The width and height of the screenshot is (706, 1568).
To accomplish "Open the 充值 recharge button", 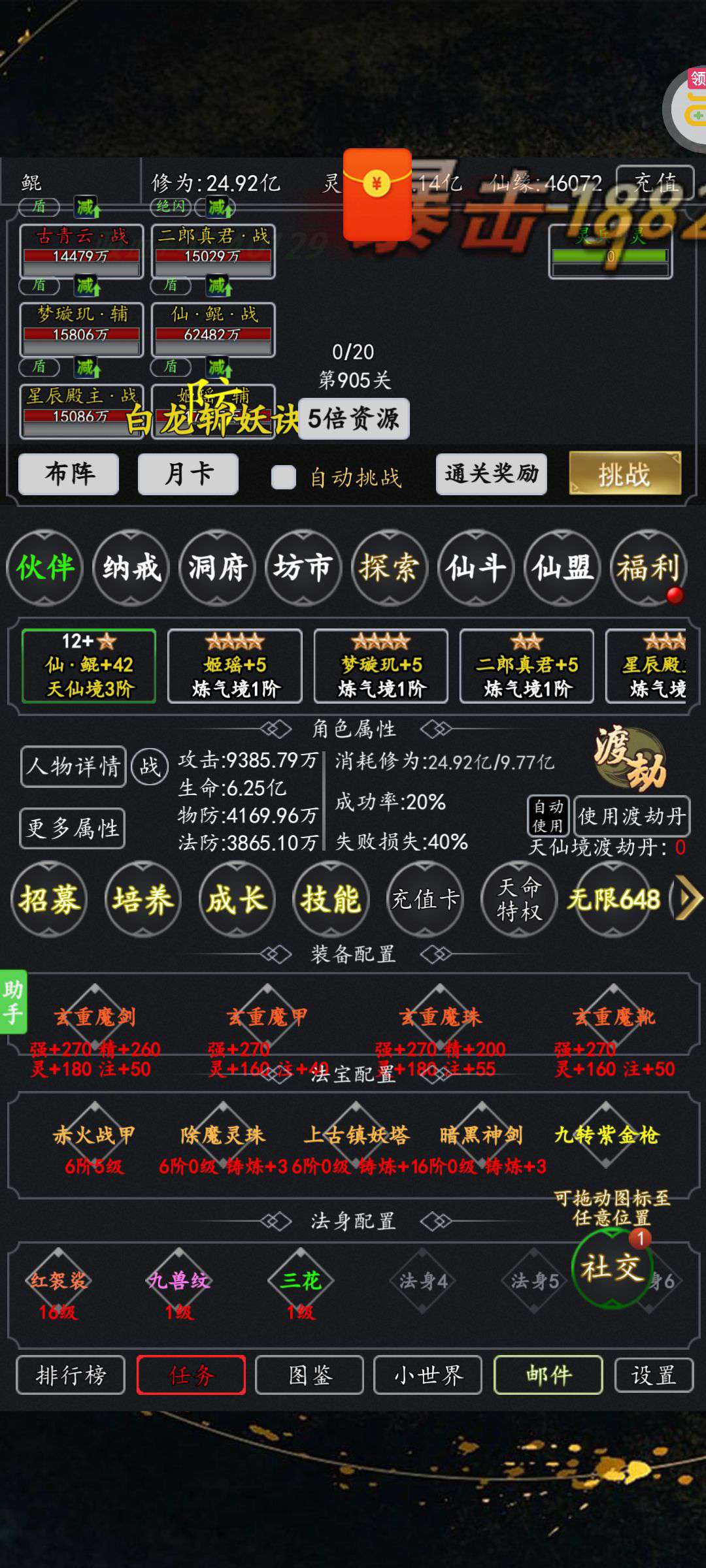I will coord(655,183).
